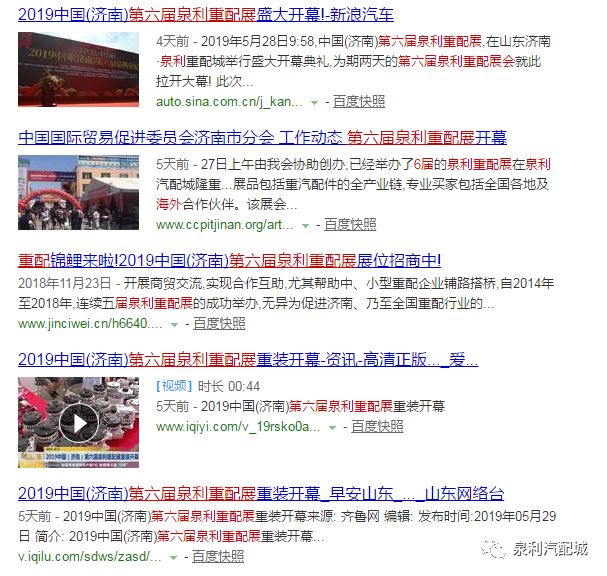Screen dimensions: 607x576
Task: Open 百度快照 for the jinciwei.com result
Action: click(218, 324)
